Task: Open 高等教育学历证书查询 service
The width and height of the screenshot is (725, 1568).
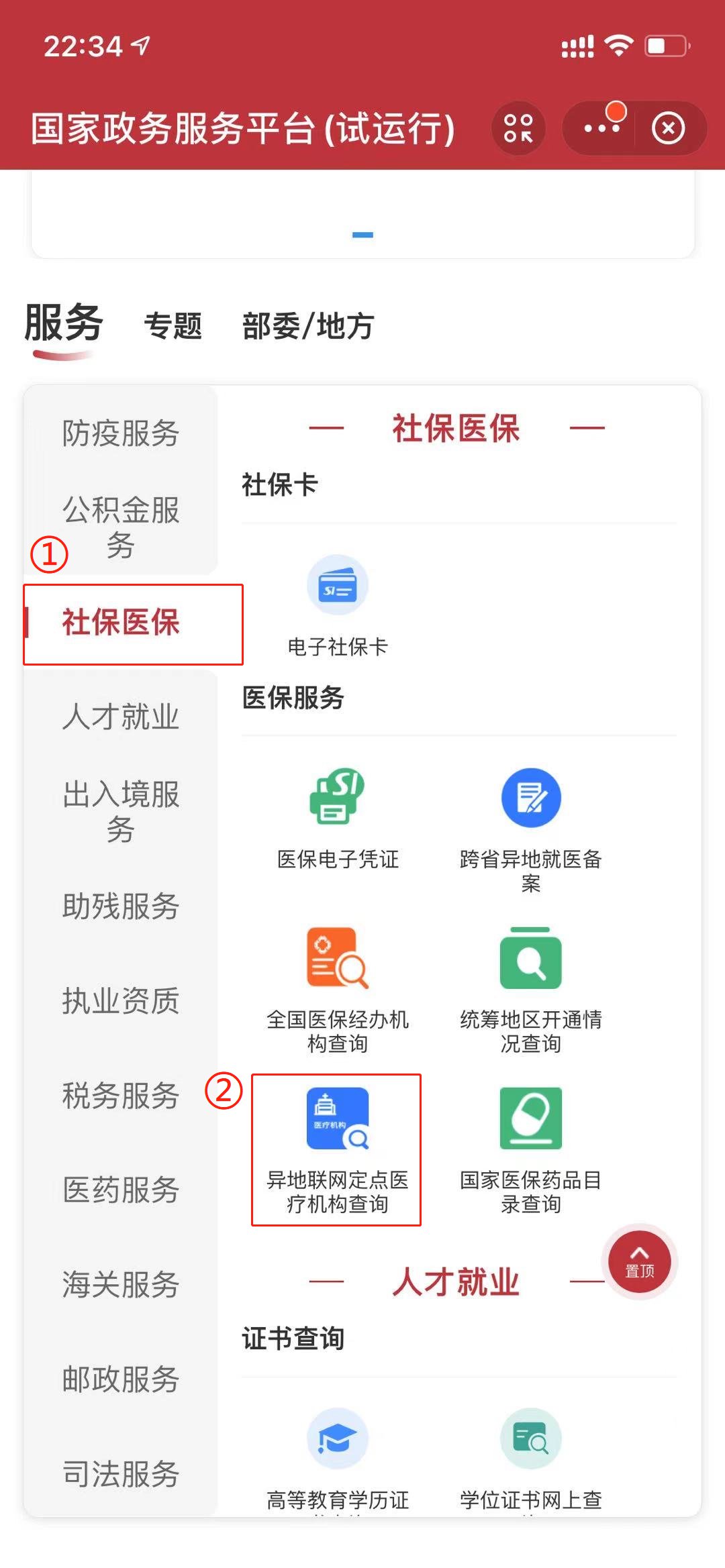Action: 337,1456
